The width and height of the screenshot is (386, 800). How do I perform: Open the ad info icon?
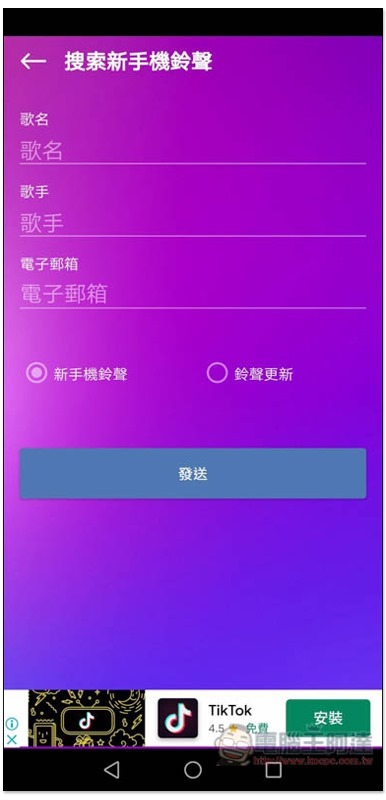click(12, 724)
